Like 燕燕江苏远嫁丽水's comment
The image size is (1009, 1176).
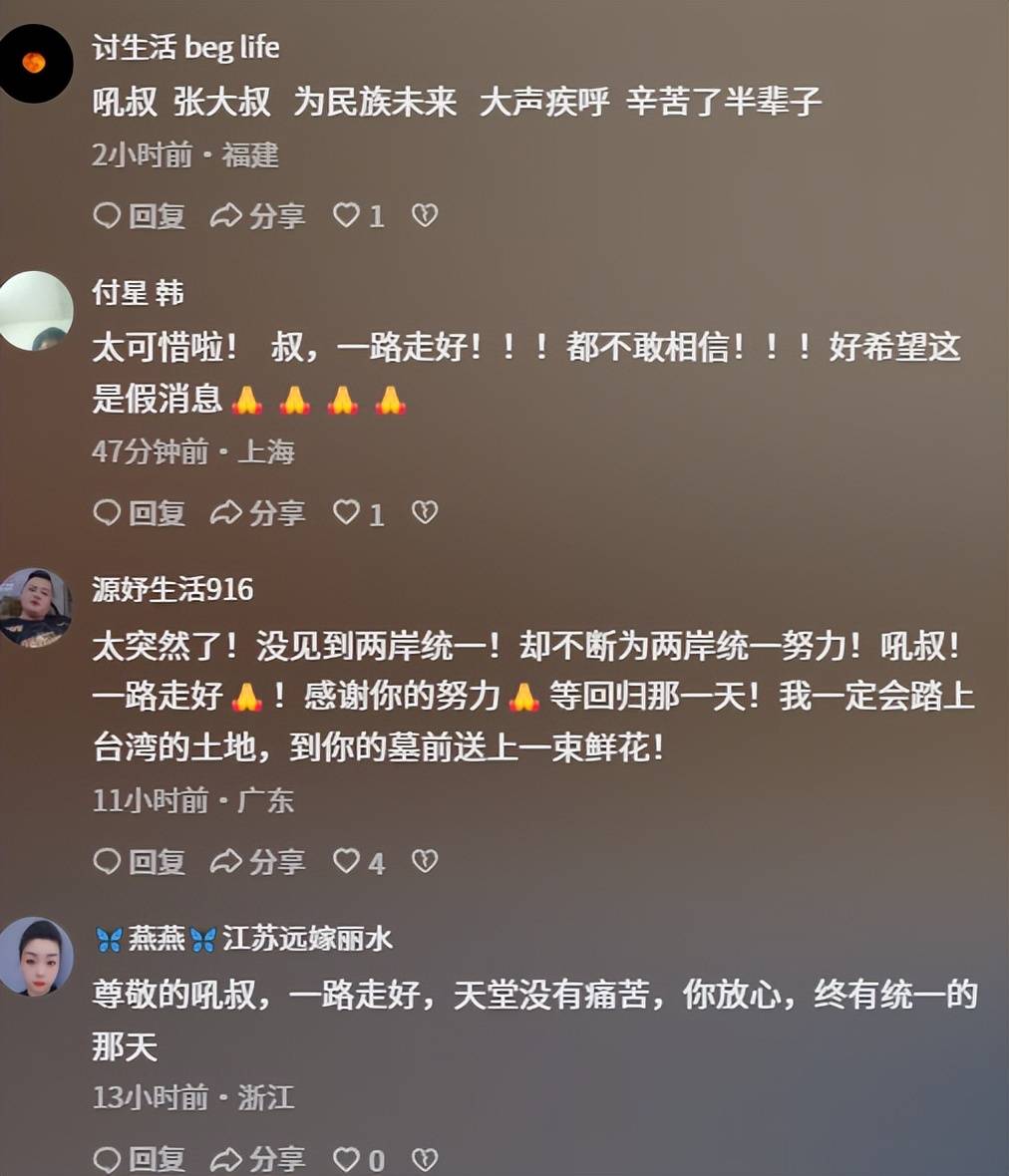click(x=347, y=1159)
